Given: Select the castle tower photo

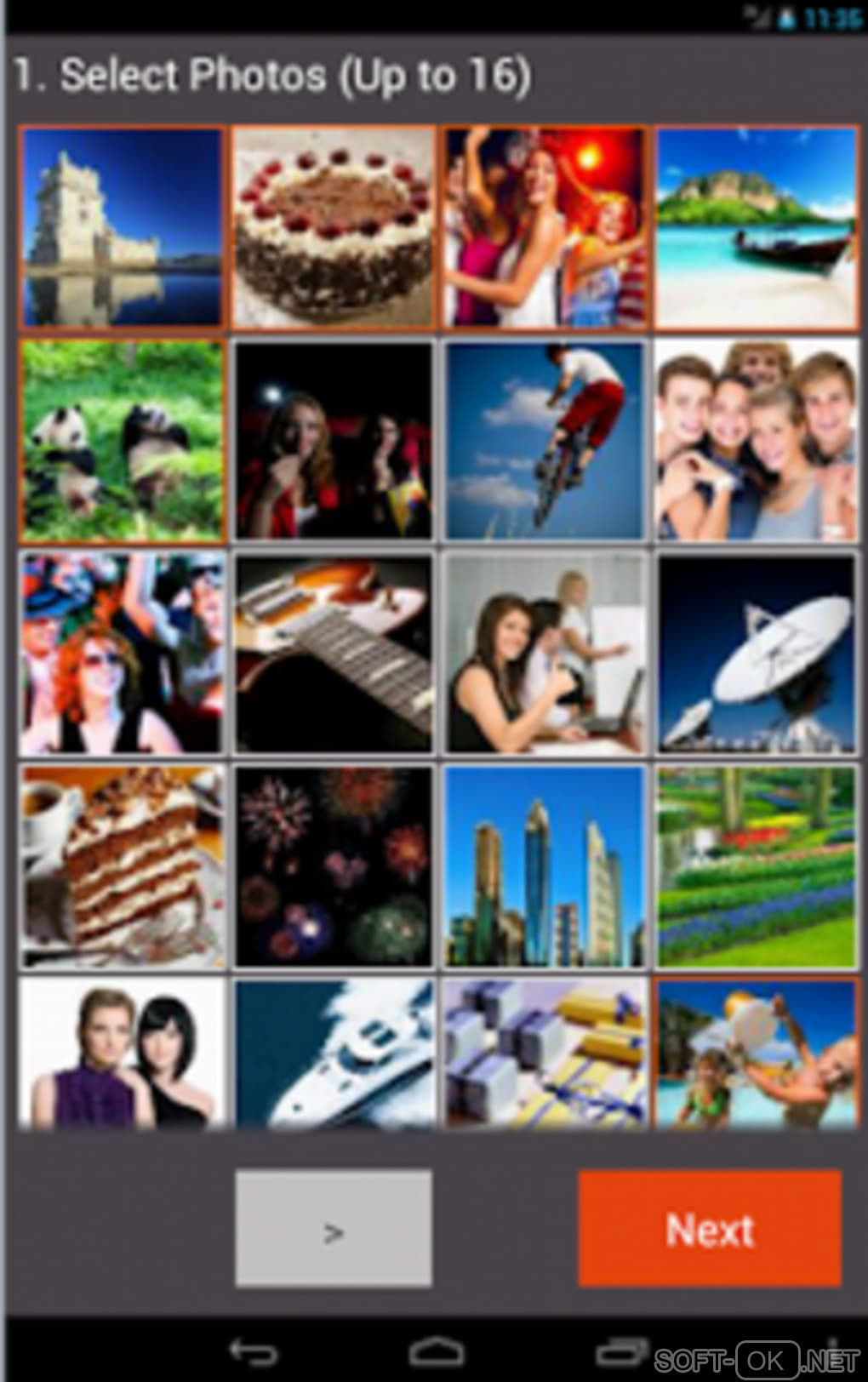Looking at the screenshot, I should click(x=122, y=227).
